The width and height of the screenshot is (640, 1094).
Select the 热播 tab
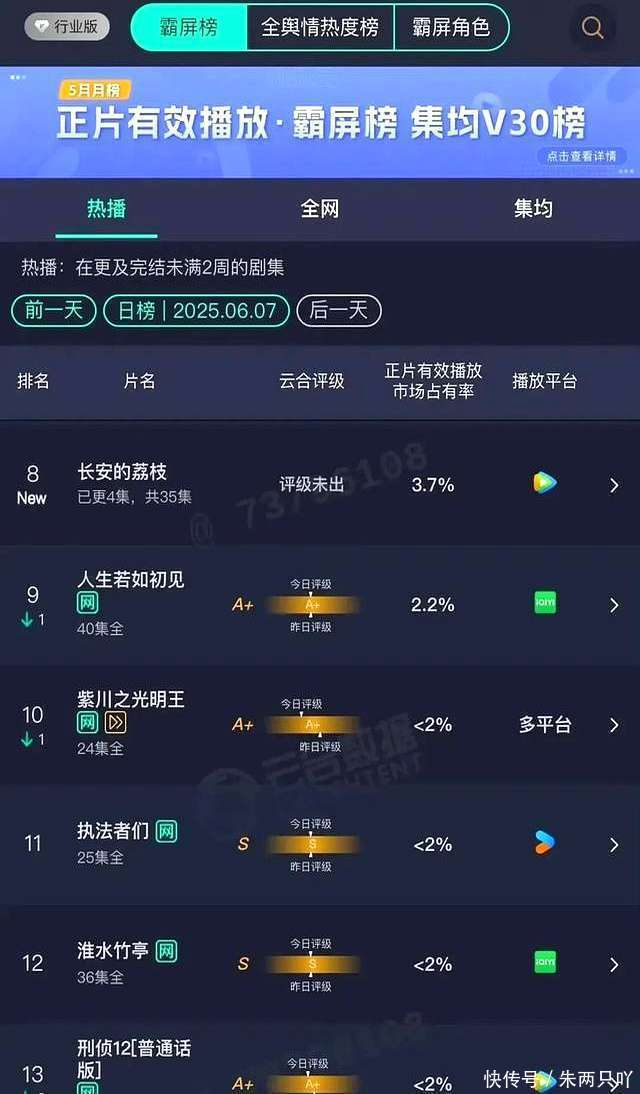click(107, 209)
